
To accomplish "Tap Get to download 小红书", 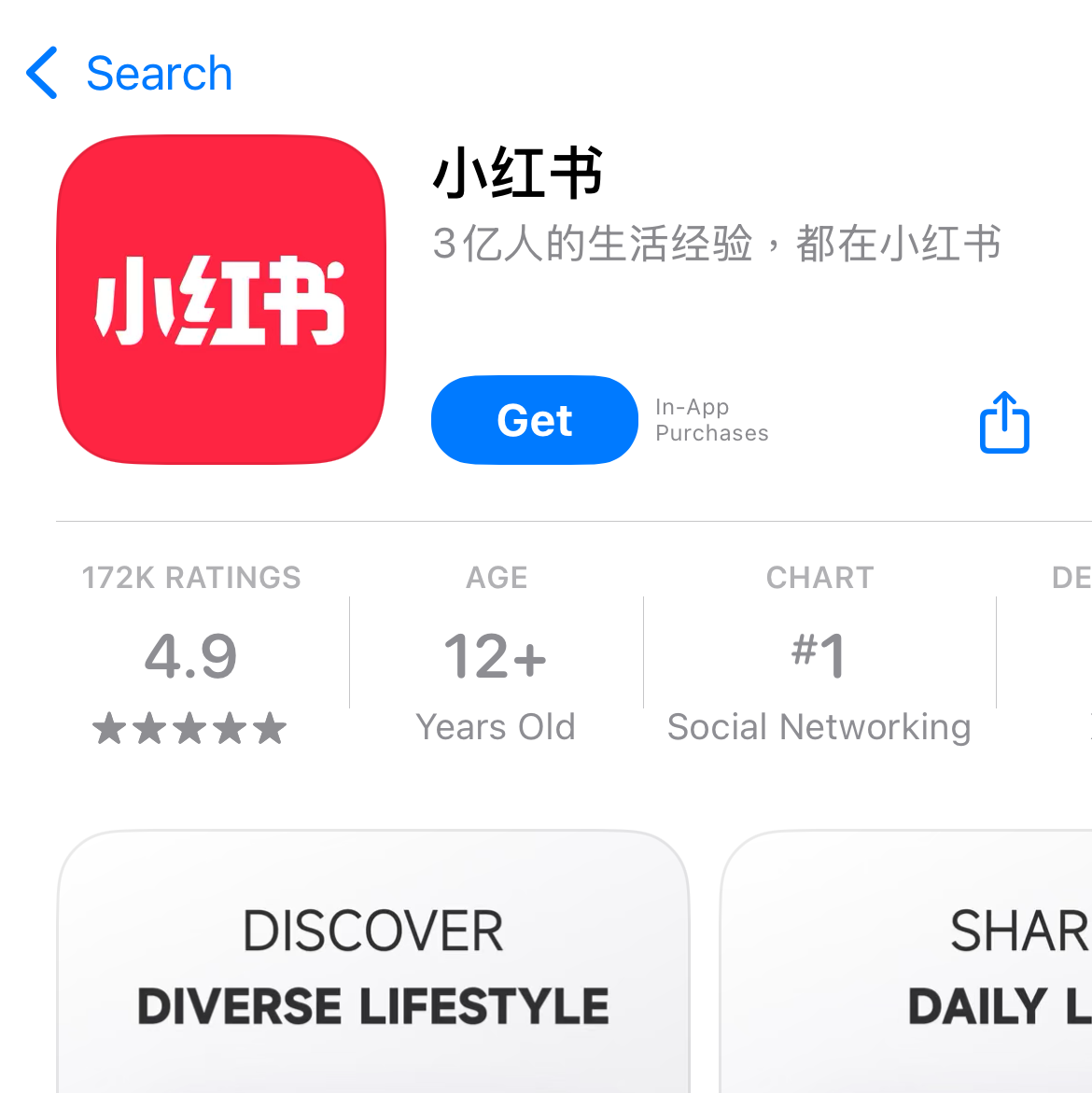I will (534, 420).
